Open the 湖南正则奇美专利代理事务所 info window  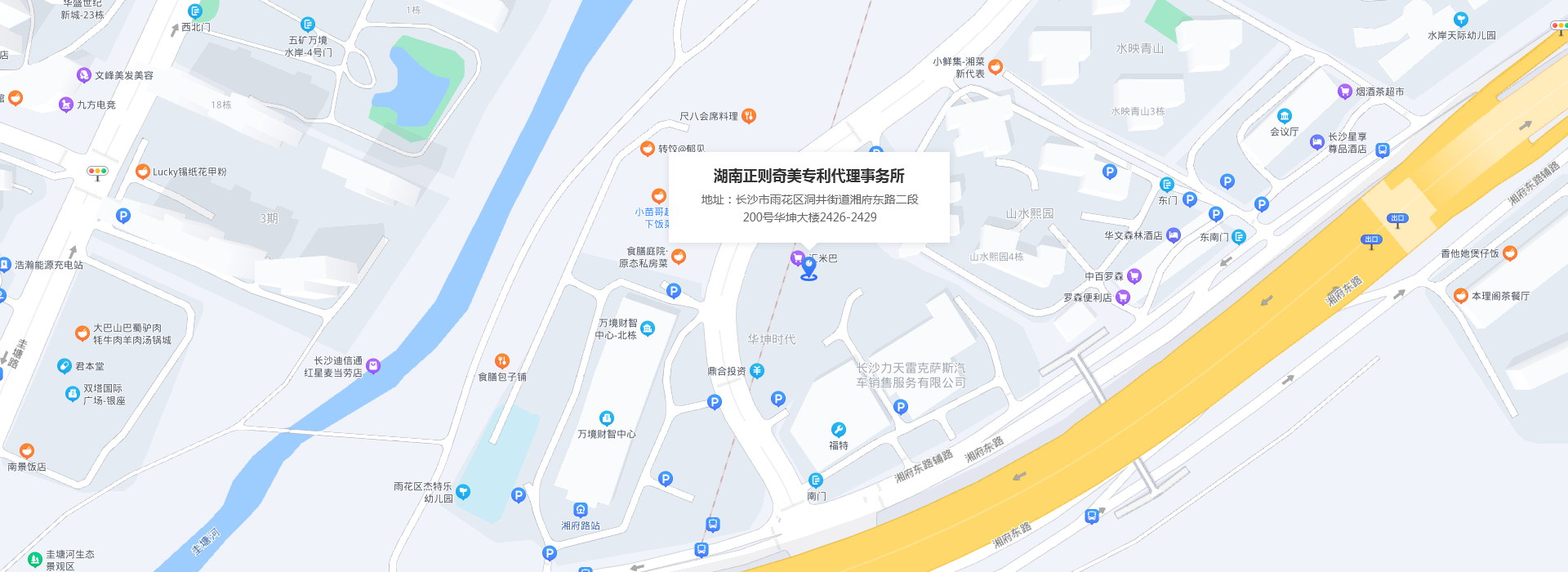808,196
